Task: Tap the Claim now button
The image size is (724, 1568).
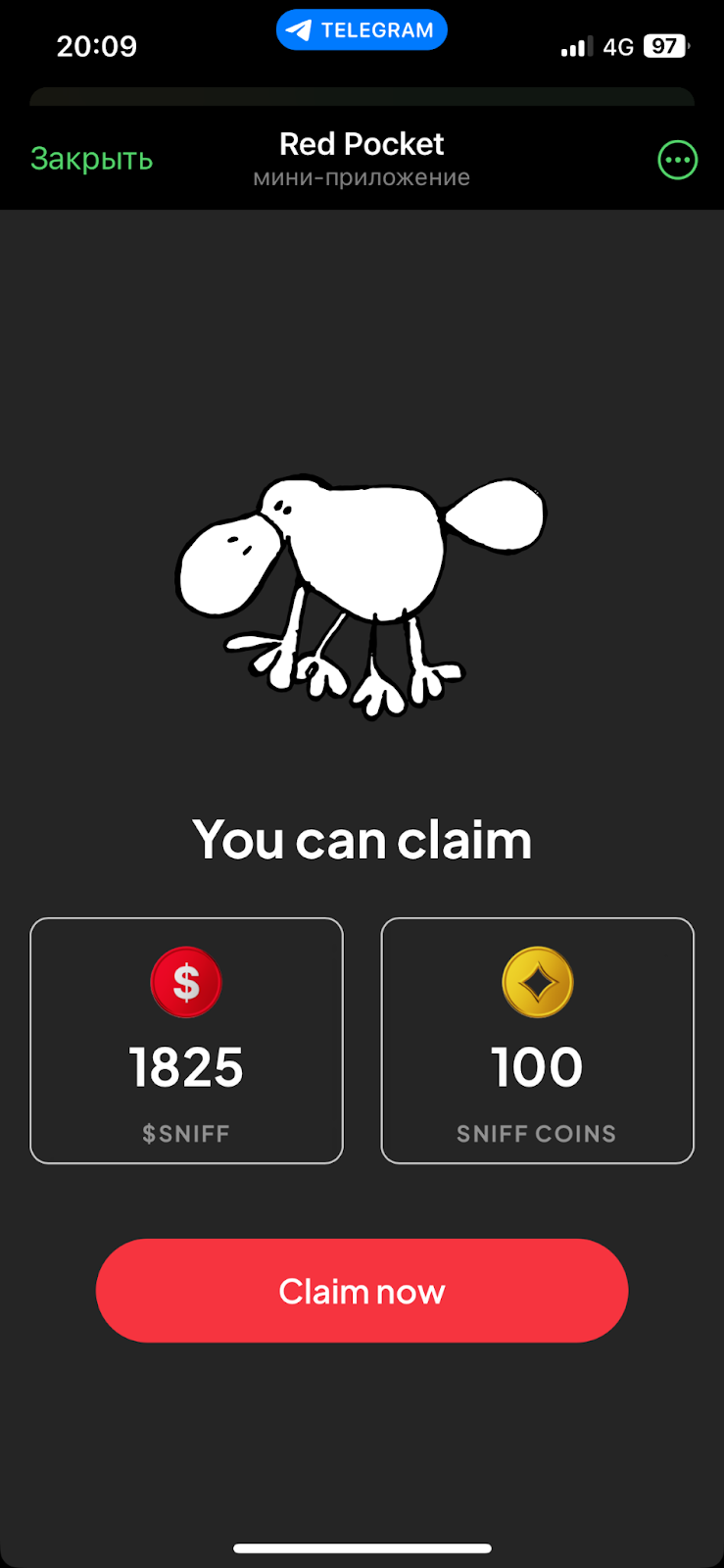Action: 362,1291
